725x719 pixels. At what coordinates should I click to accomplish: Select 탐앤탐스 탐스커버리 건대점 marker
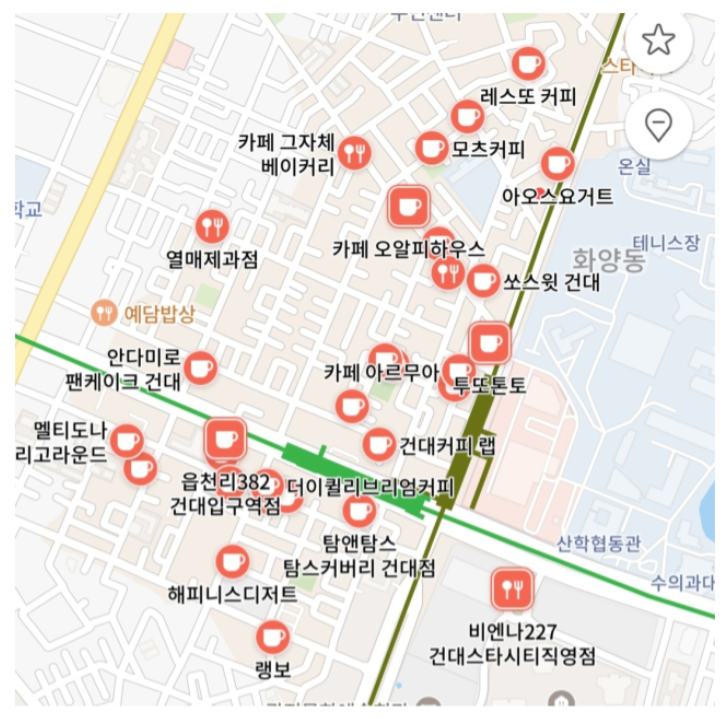click(359, 511)
